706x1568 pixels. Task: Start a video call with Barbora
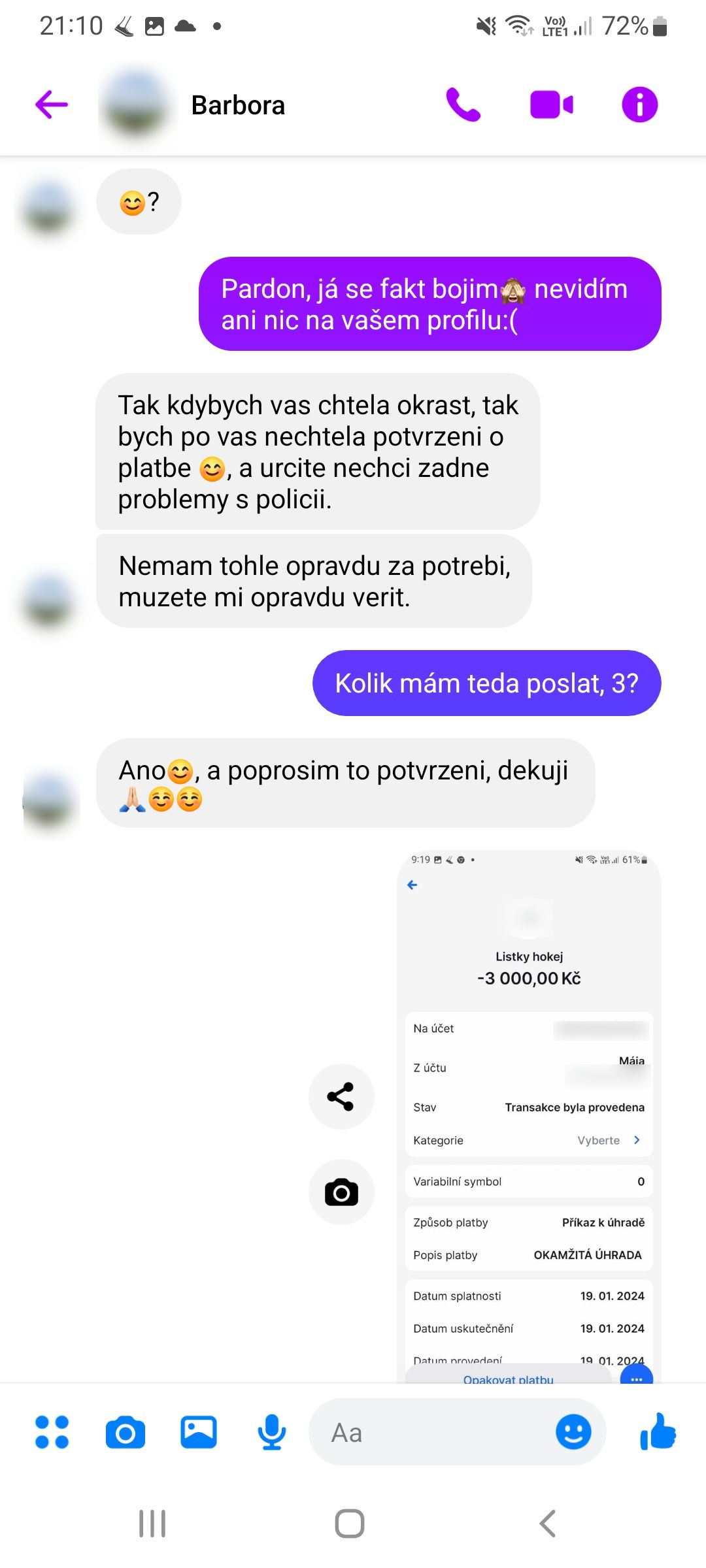pos(551,105)
